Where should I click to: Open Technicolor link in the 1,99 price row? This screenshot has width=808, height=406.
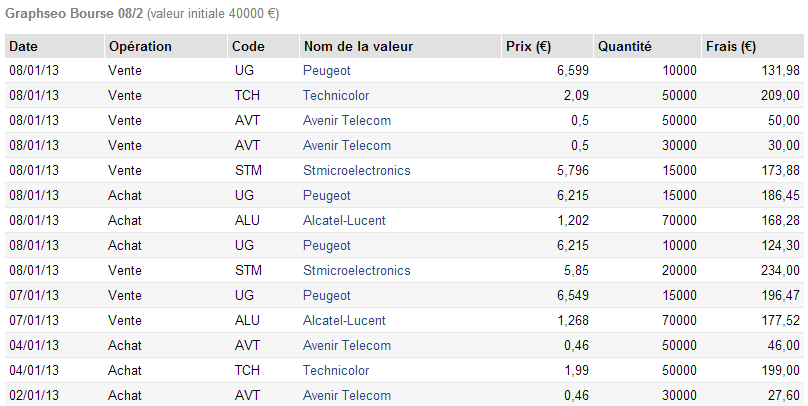[336, 371]
